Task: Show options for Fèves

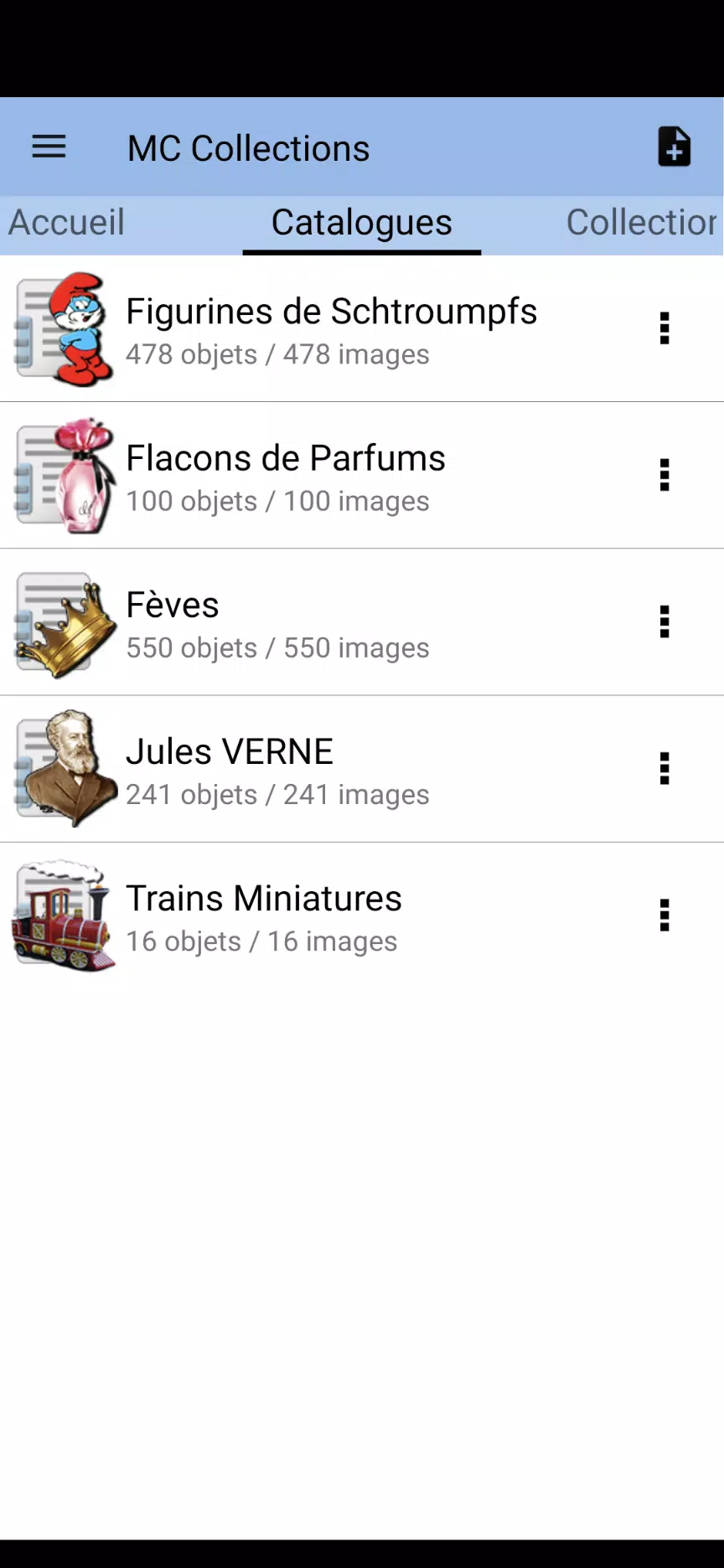Action: [x=665, y=622]
